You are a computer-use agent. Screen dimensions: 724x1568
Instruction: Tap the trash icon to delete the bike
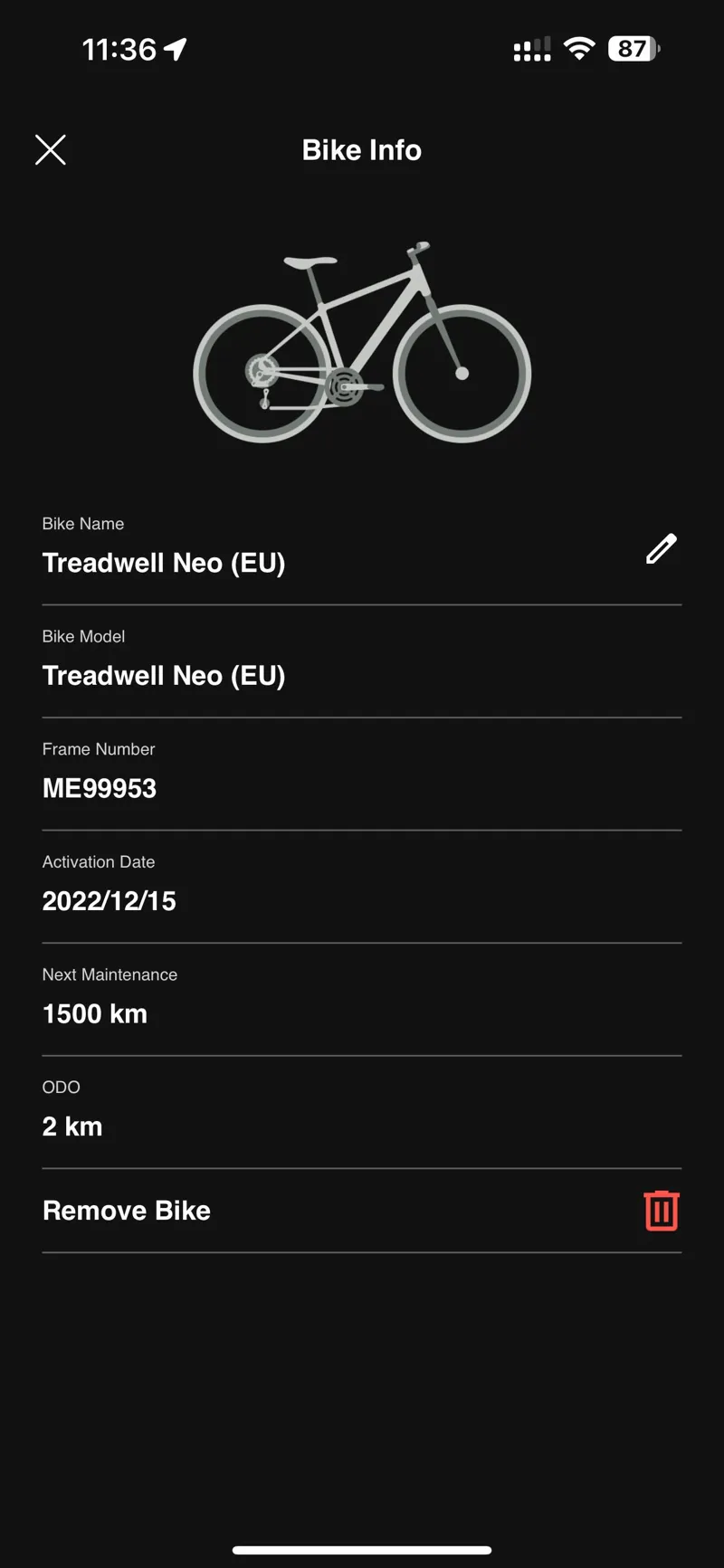[661, 1210]
